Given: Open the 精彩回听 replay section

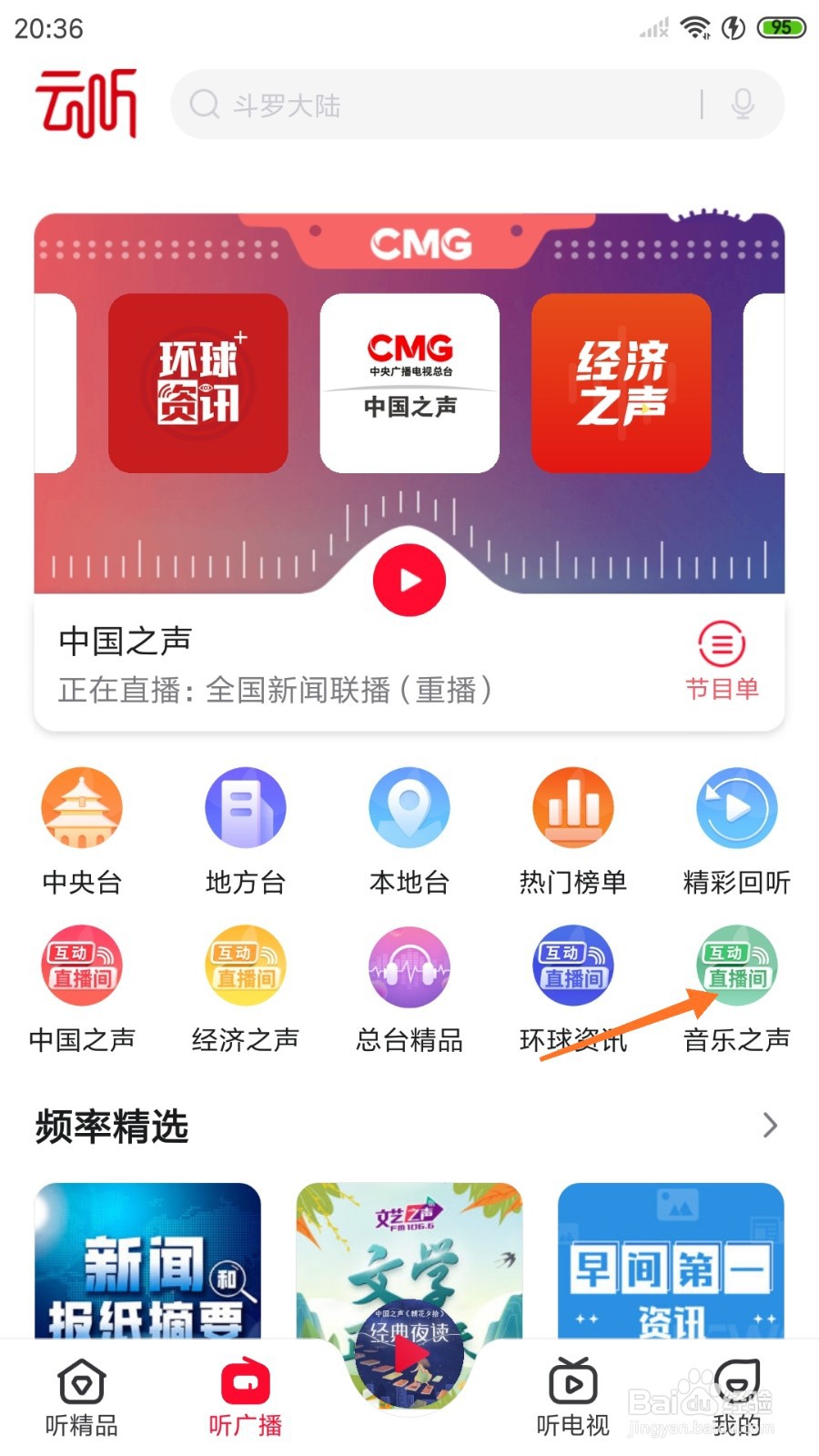Looking at the screenshot, I should (x=736, y=828).
